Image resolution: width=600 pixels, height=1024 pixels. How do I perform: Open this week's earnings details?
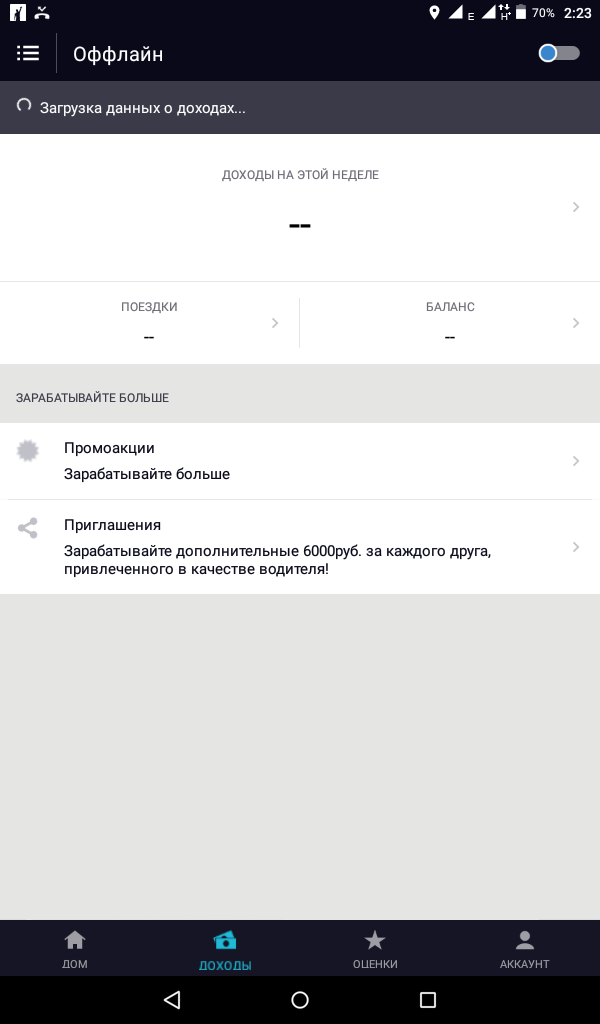point(300,208)
